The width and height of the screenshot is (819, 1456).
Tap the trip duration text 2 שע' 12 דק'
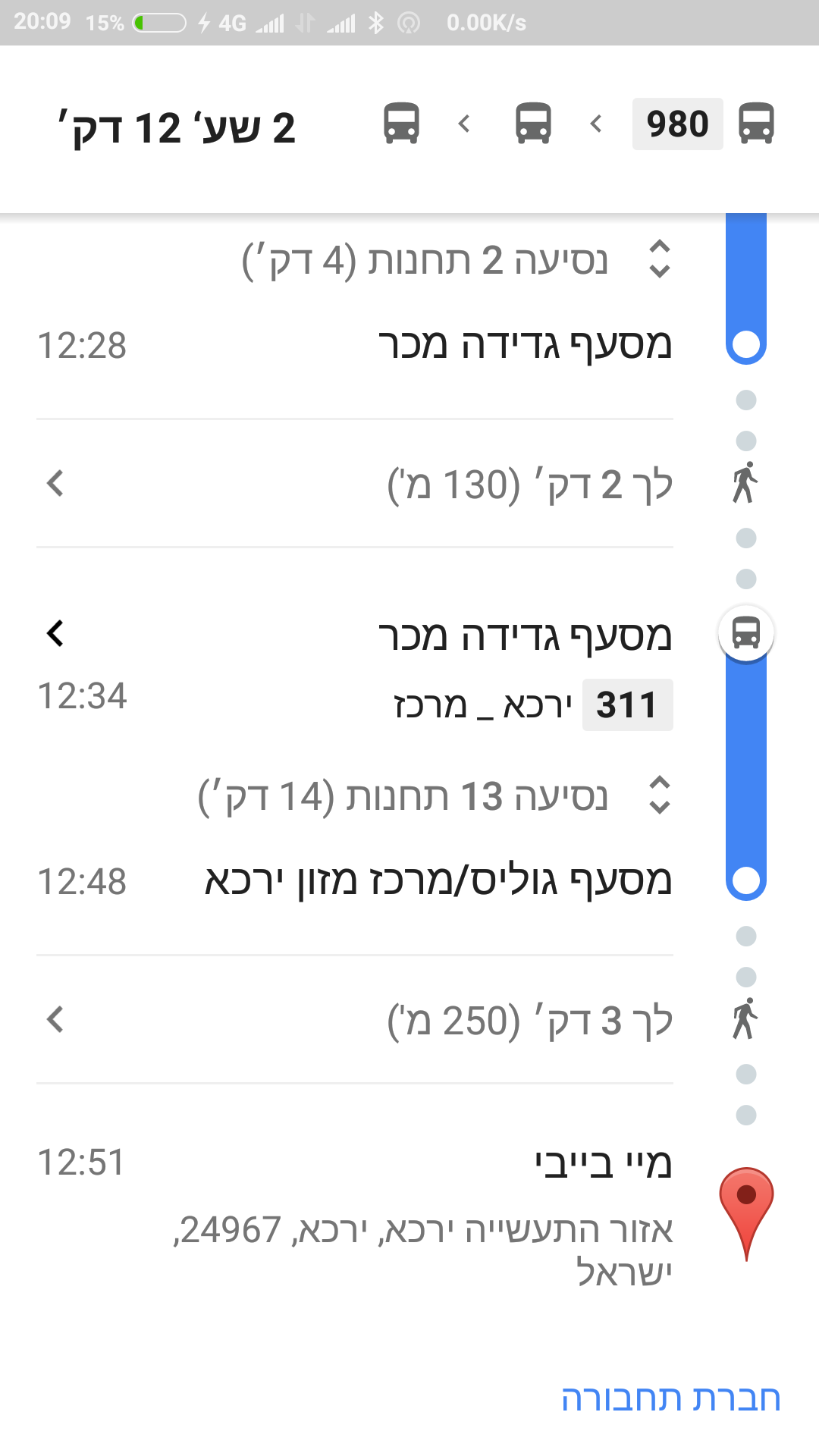pos(174,127)
